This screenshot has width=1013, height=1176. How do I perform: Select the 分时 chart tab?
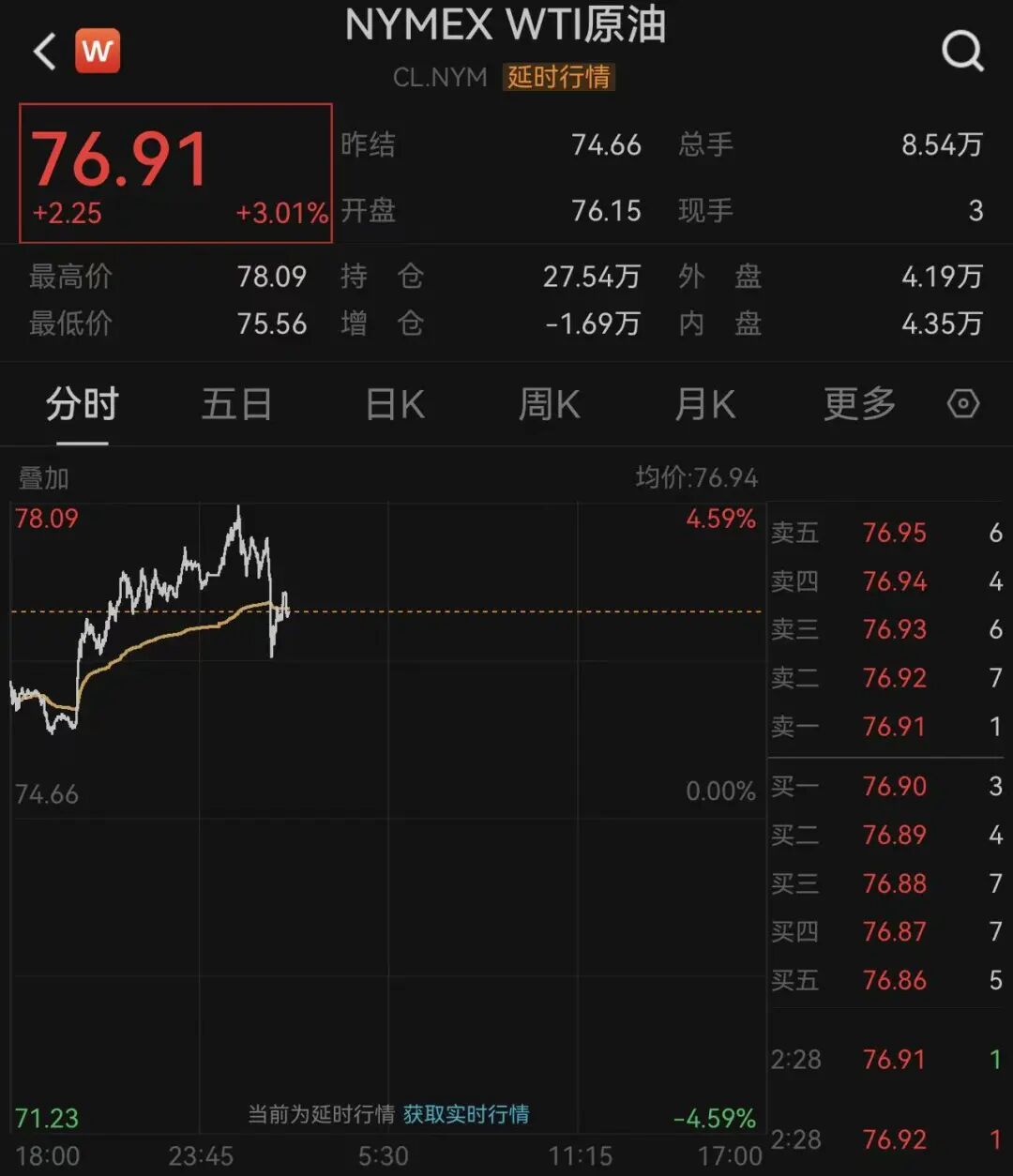(x=83, y=405)
